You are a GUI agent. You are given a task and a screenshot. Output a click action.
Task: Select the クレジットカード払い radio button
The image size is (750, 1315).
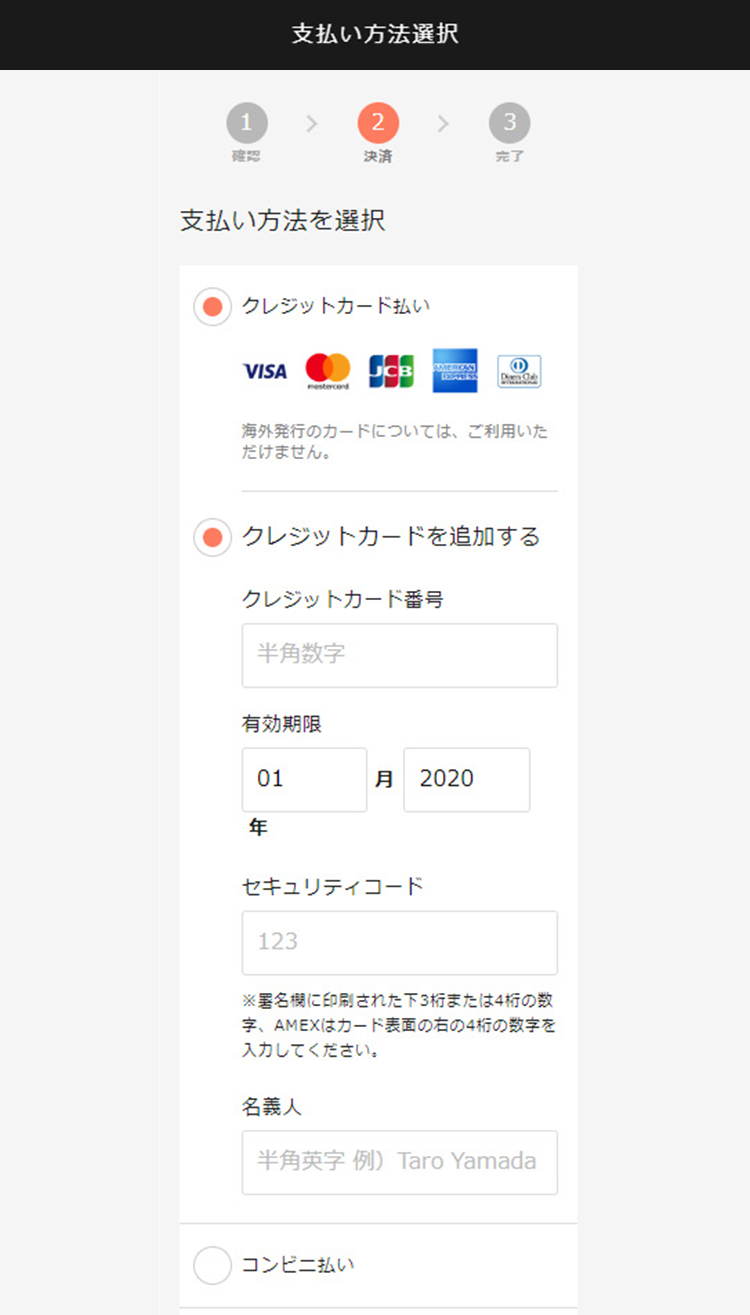click(212, 307)
